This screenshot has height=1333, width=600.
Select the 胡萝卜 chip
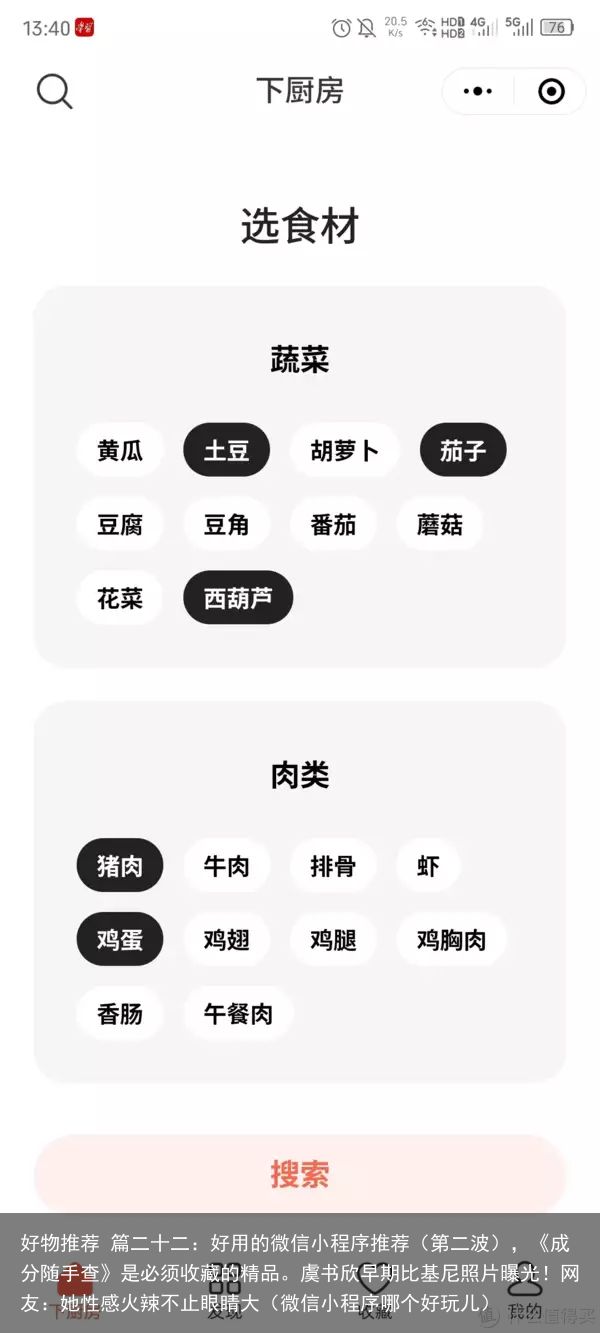pos(345,450)
